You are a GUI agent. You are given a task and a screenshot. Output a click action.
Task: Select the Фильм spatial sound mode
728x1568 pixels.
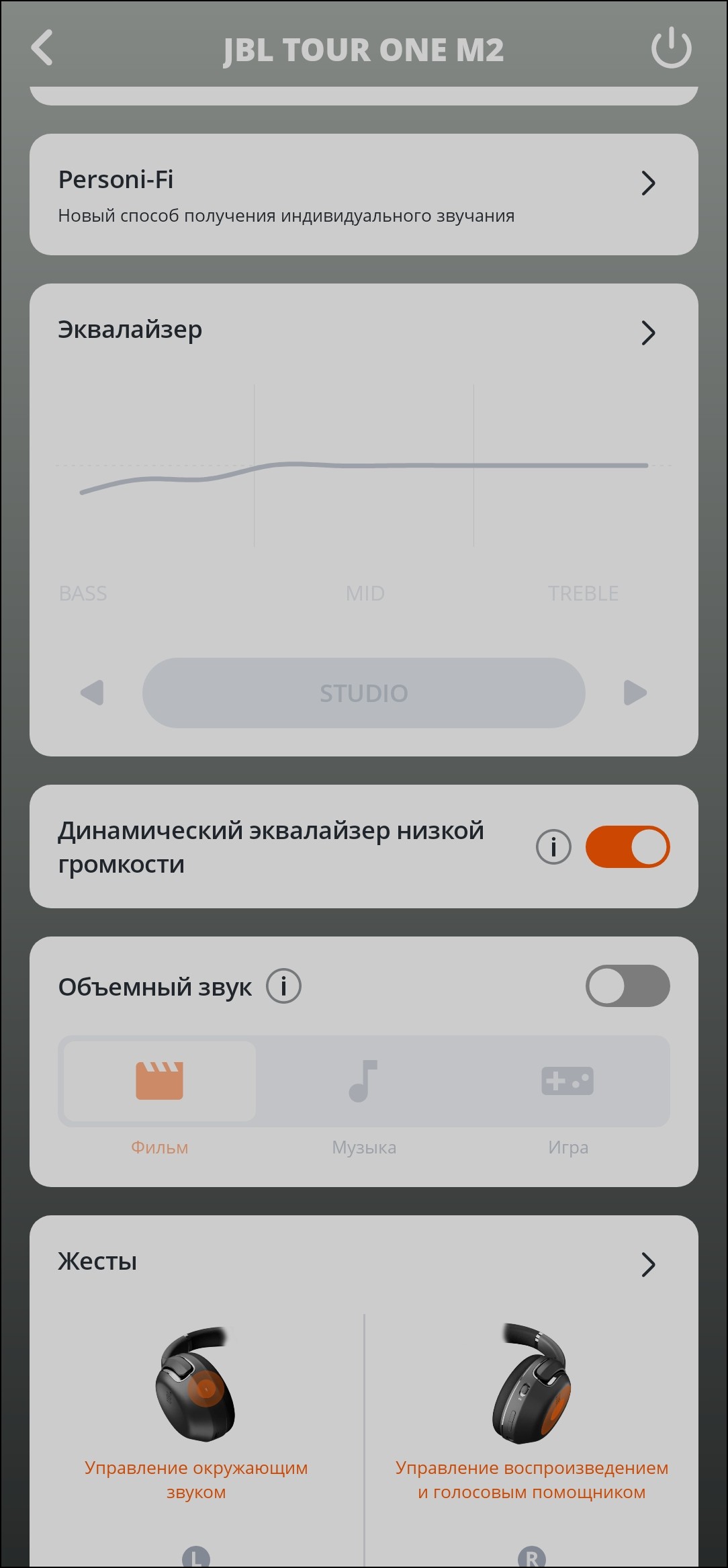coord(160,1082)
